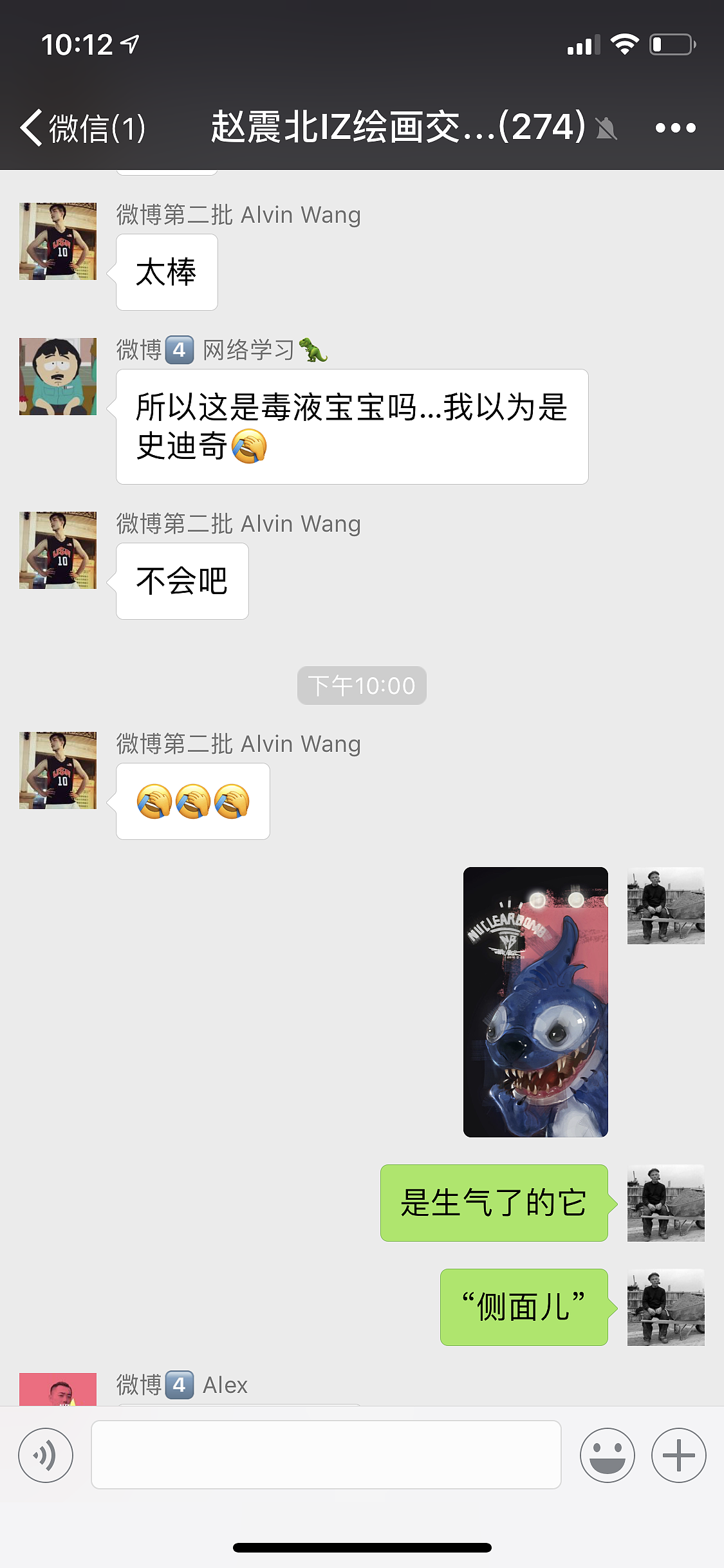Switch to voice message input
724x1568 pixels.
[46, 1455]
